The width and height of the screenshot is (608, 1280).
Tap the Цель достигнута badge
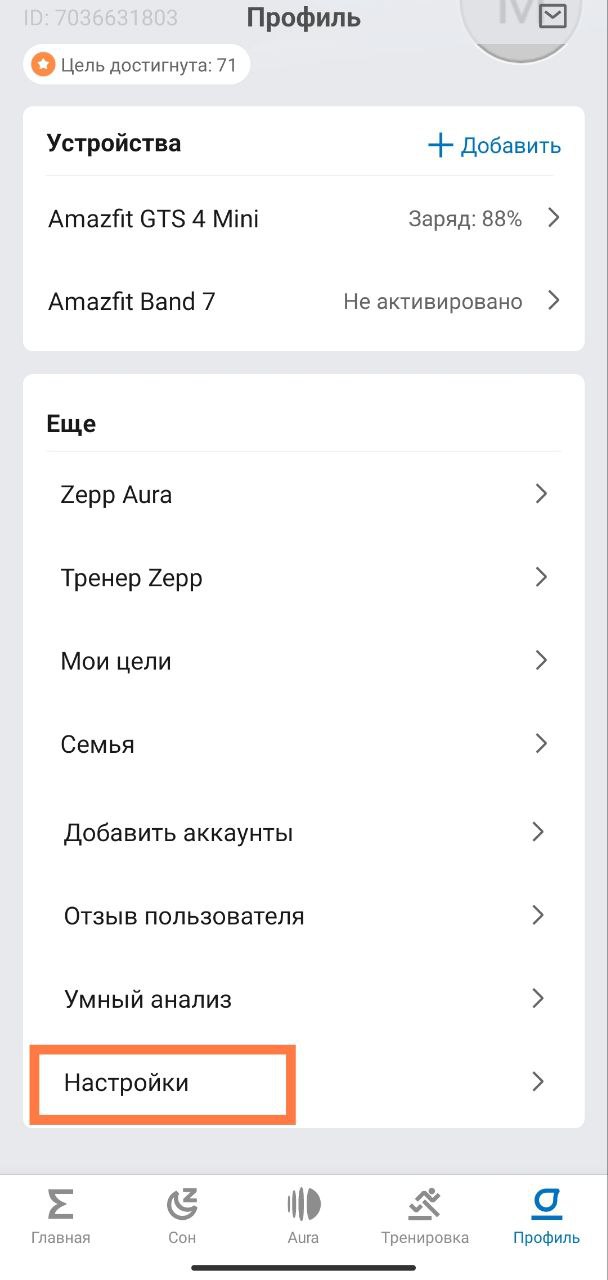pyautogui.click(x=136, y=66)
